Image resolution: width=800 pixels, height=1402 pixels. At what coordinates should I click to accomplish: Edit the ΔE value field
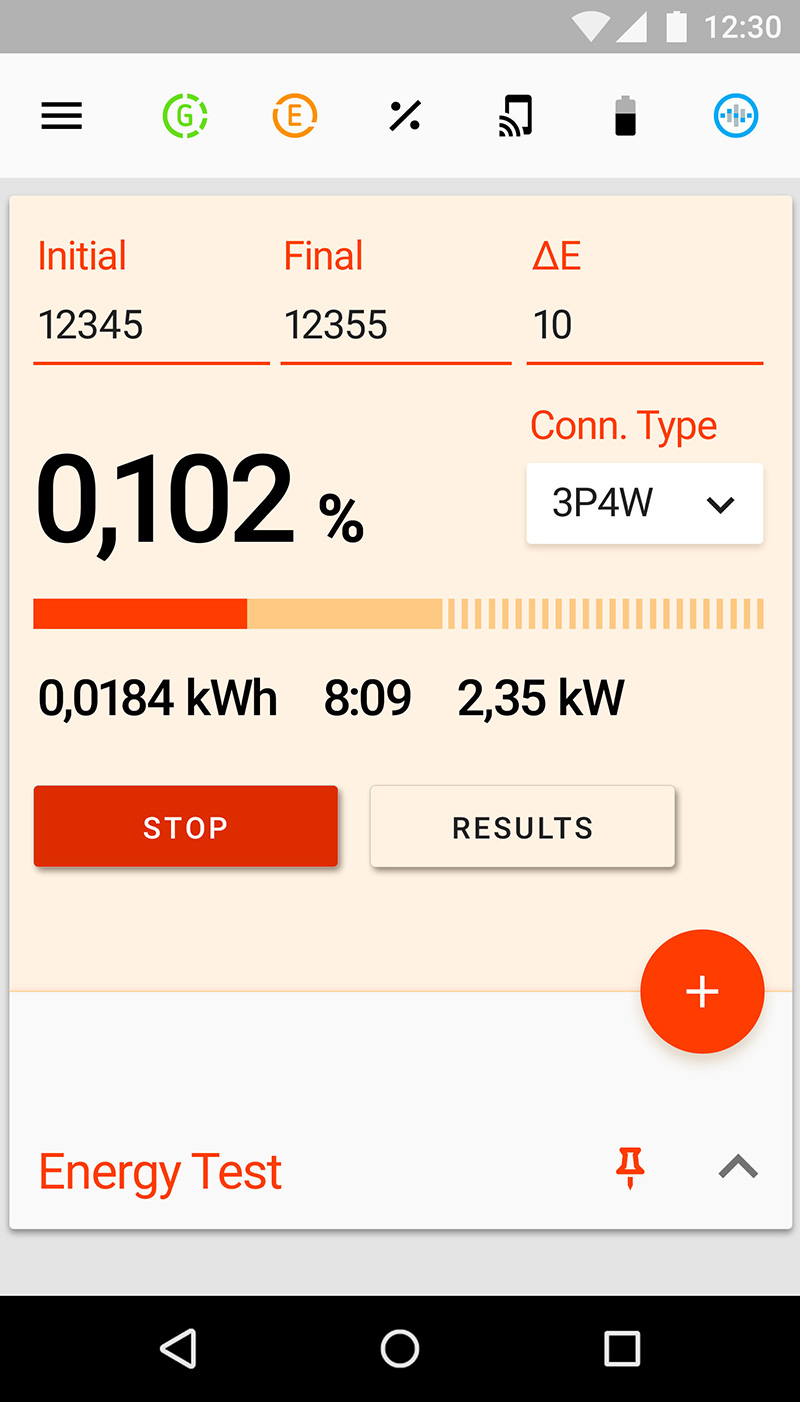click(645, 326)
